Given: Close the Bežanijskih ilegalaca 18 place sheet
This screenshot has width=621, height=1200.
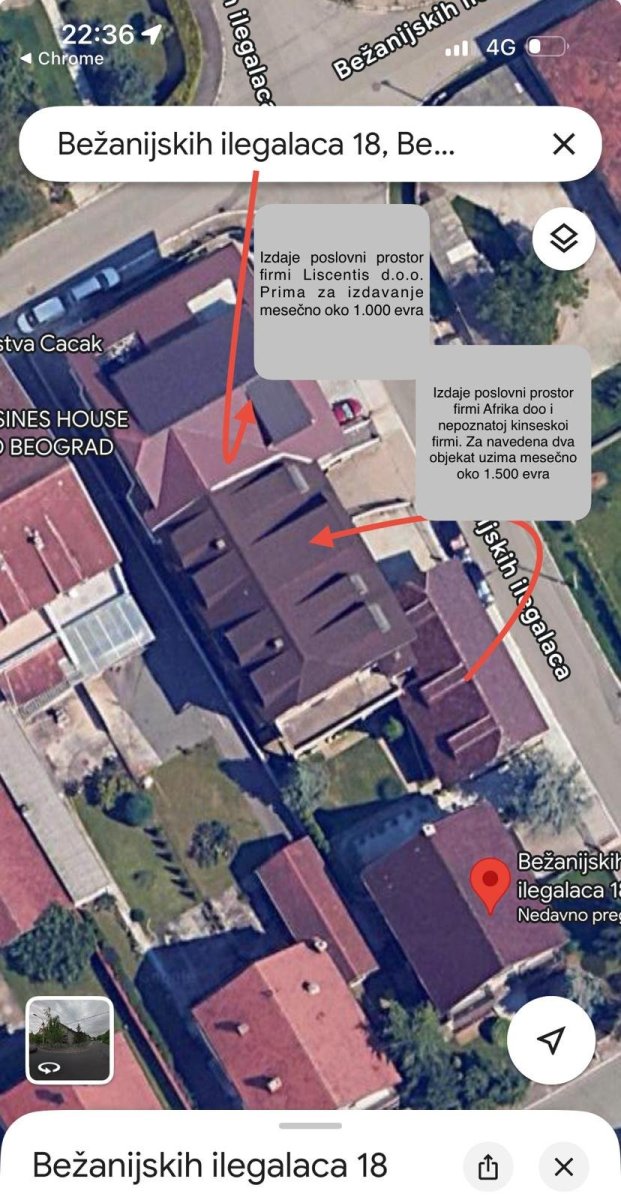Looking at the screenshot, I should pos(564,1167).
